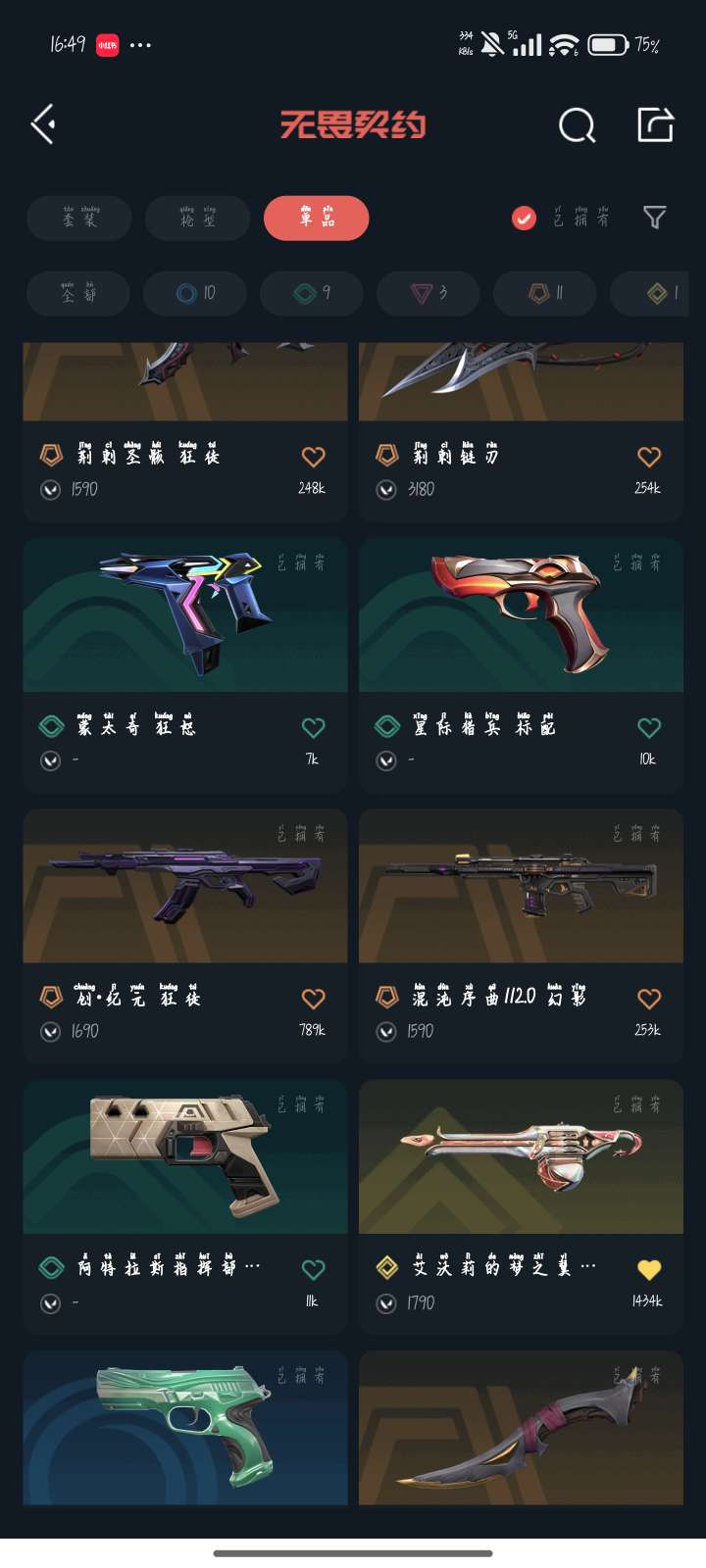Open the 蒙太奇 狂怒 skin card
The height and width of the screenshot is (1568, 706).
(x=185, y=664)
